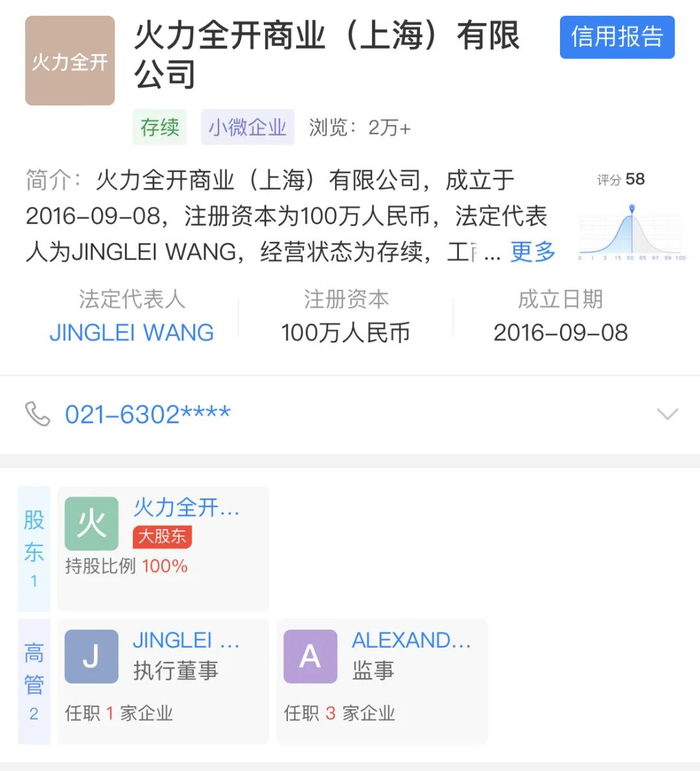This screenshot has width=700, height=771.
Task: Tap the 股东 1 section label
Action: (34, 549)
